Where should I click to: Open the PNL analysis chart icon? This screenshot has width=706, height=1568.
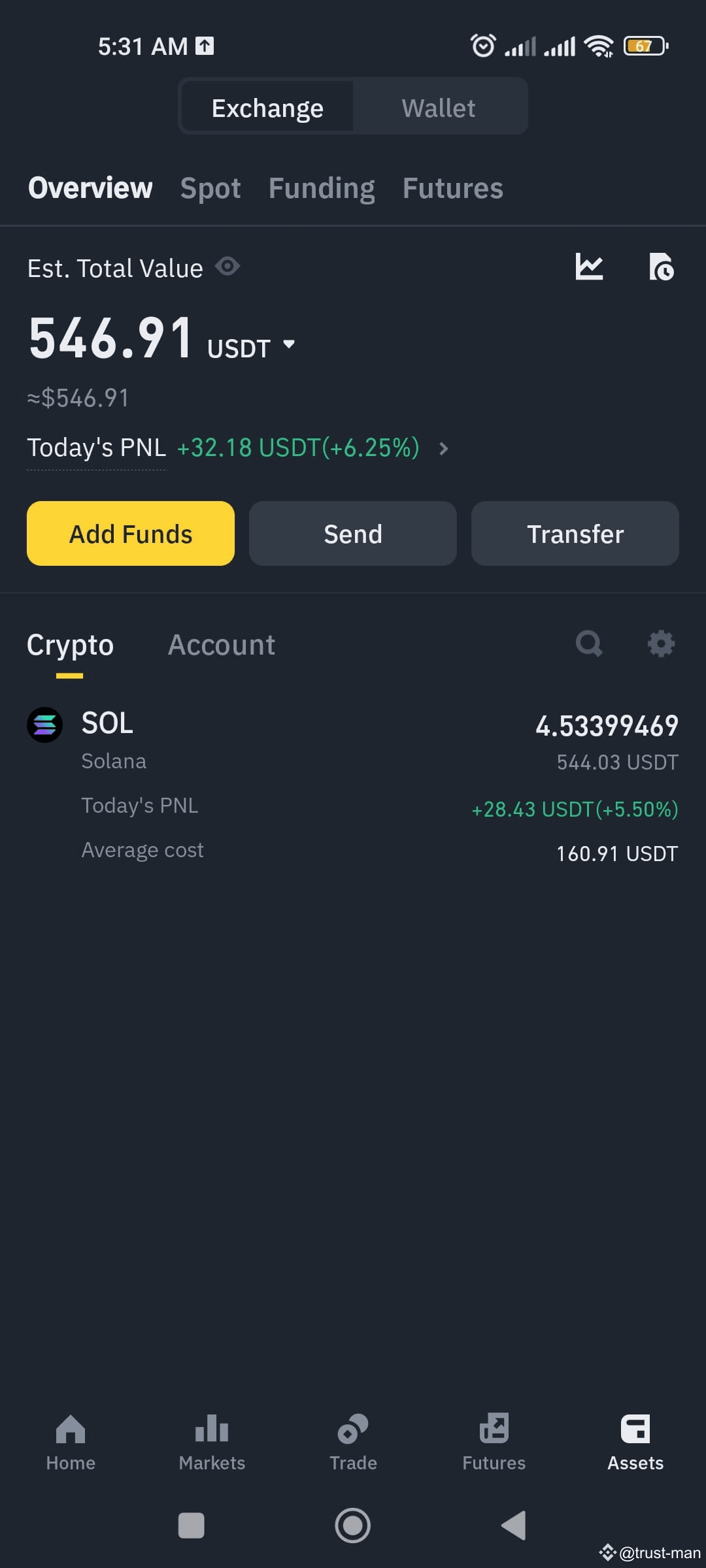pos(590,267)
